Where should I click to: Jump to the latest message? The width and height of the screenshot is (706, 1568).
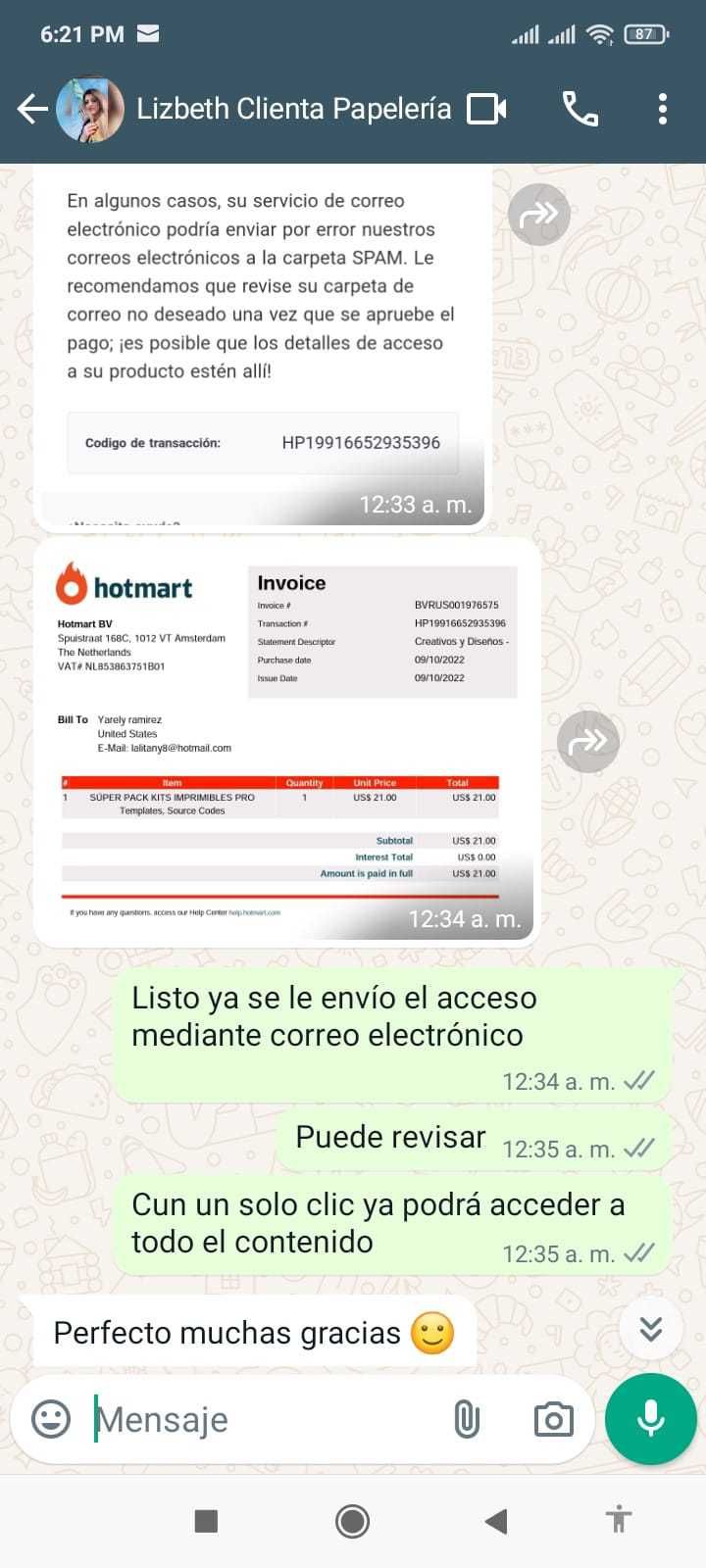(650, 1329)
